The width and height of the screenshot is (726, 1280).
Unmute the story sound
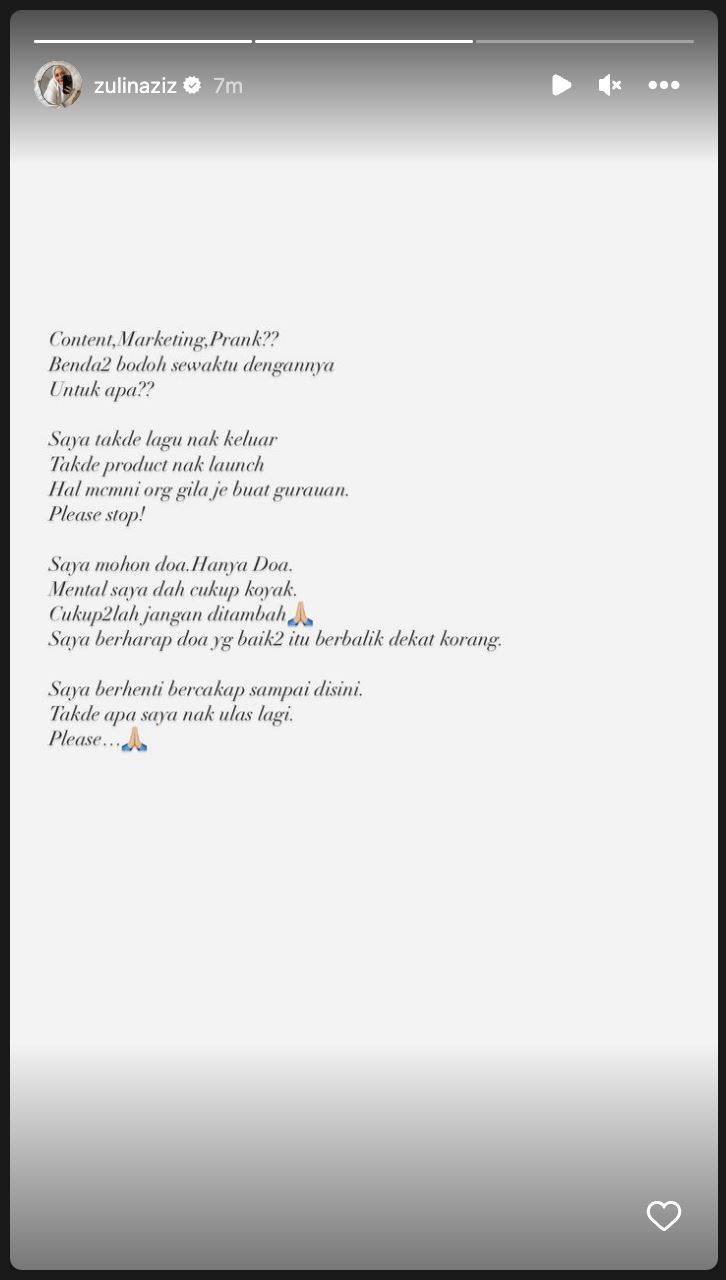pyautogui.click(x=610, y=86)
